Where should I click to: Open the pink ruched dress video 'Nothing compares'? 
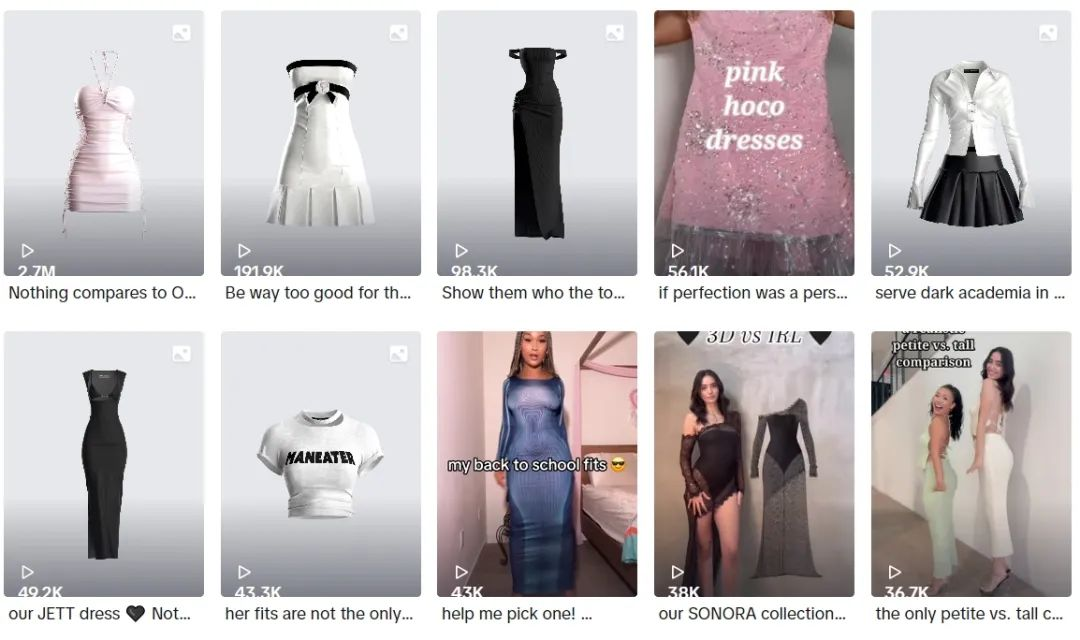coord(104,143)
